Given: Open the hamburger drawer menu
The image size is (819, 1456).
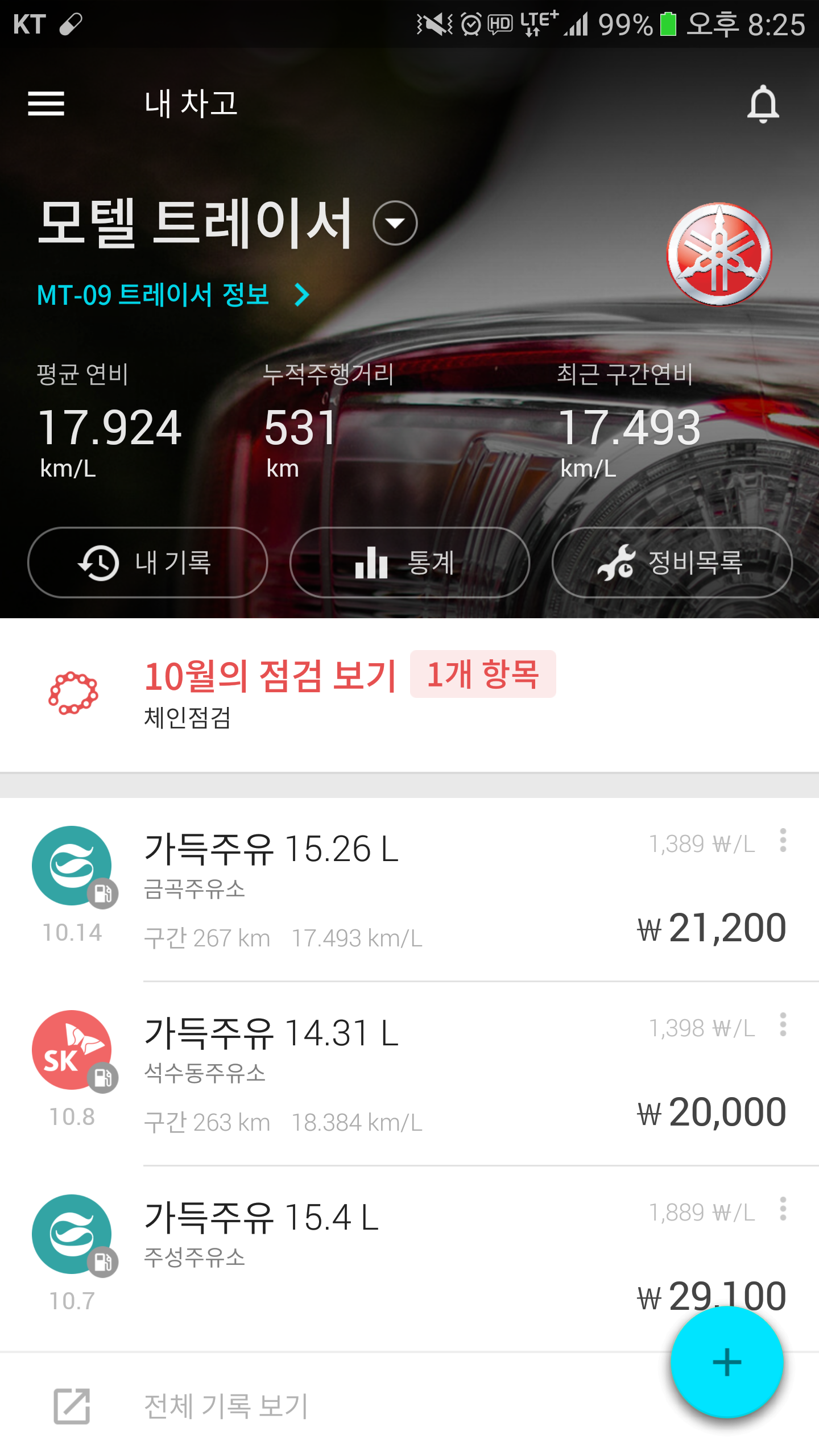Looking at the screenshot, I should (46, 104).
